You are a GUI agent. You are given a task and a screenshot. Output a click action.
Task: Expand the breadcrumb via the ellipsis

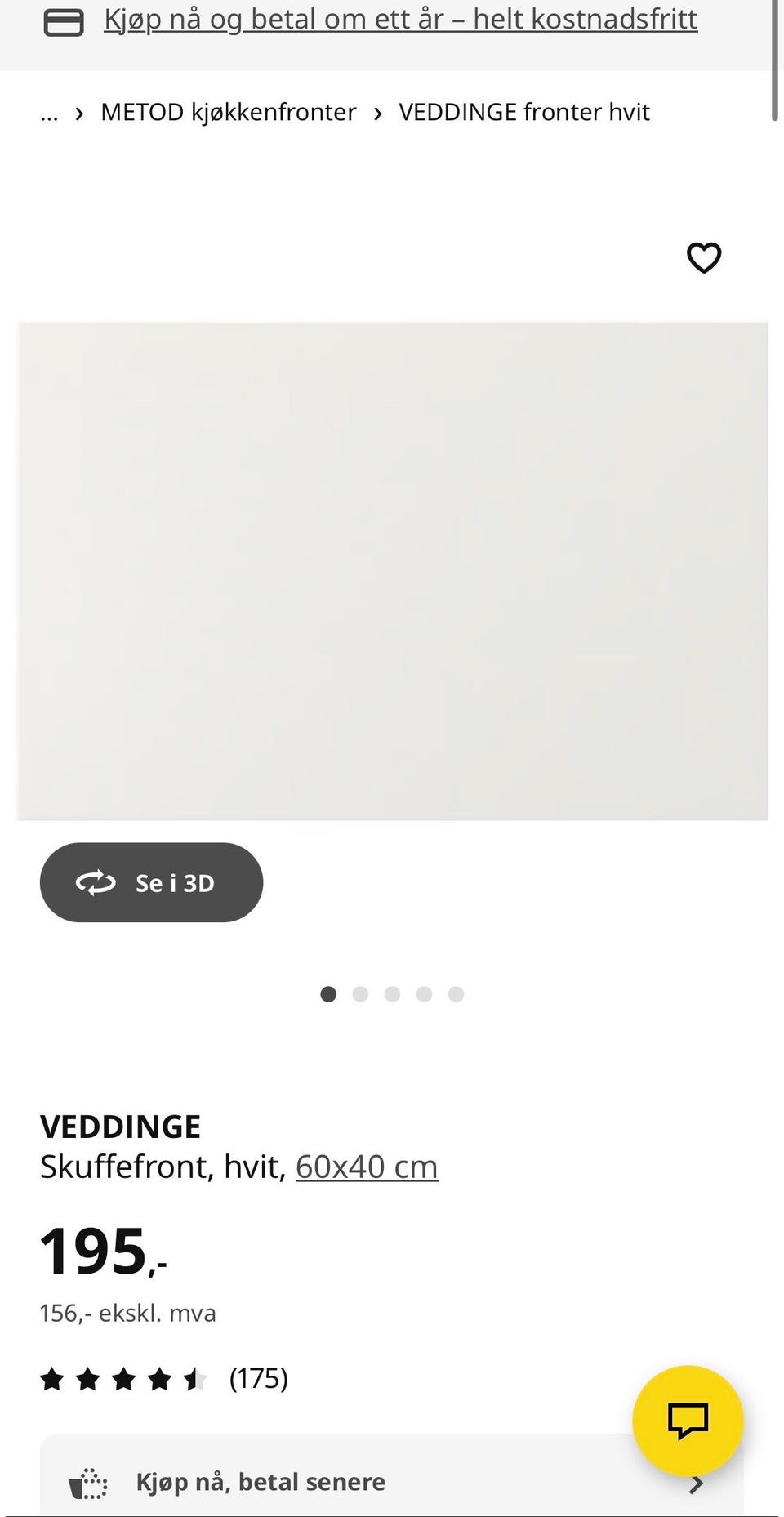(49, 112)
